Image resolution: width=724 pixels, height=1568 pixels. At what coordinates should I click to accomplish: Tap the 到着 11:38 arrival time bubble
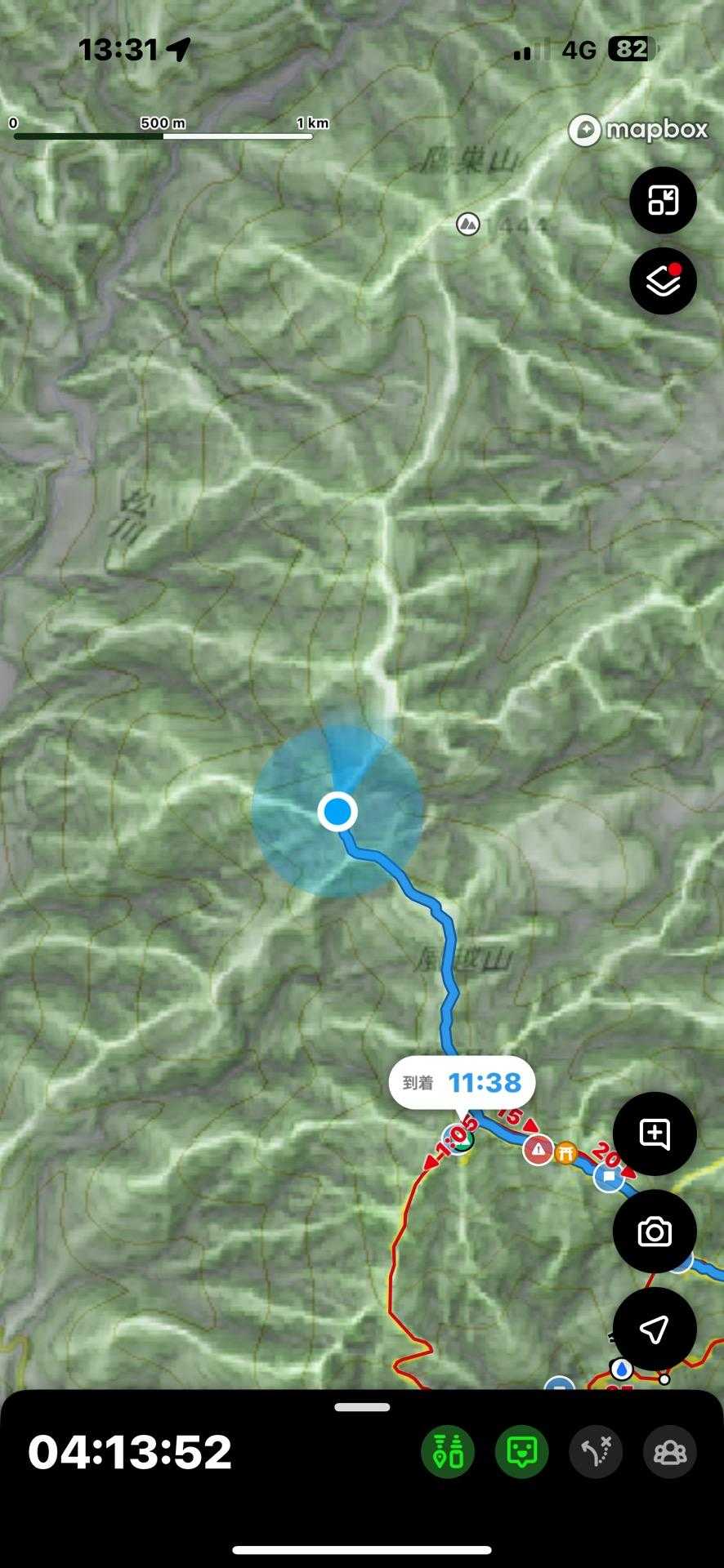[x=463, y=1083]
